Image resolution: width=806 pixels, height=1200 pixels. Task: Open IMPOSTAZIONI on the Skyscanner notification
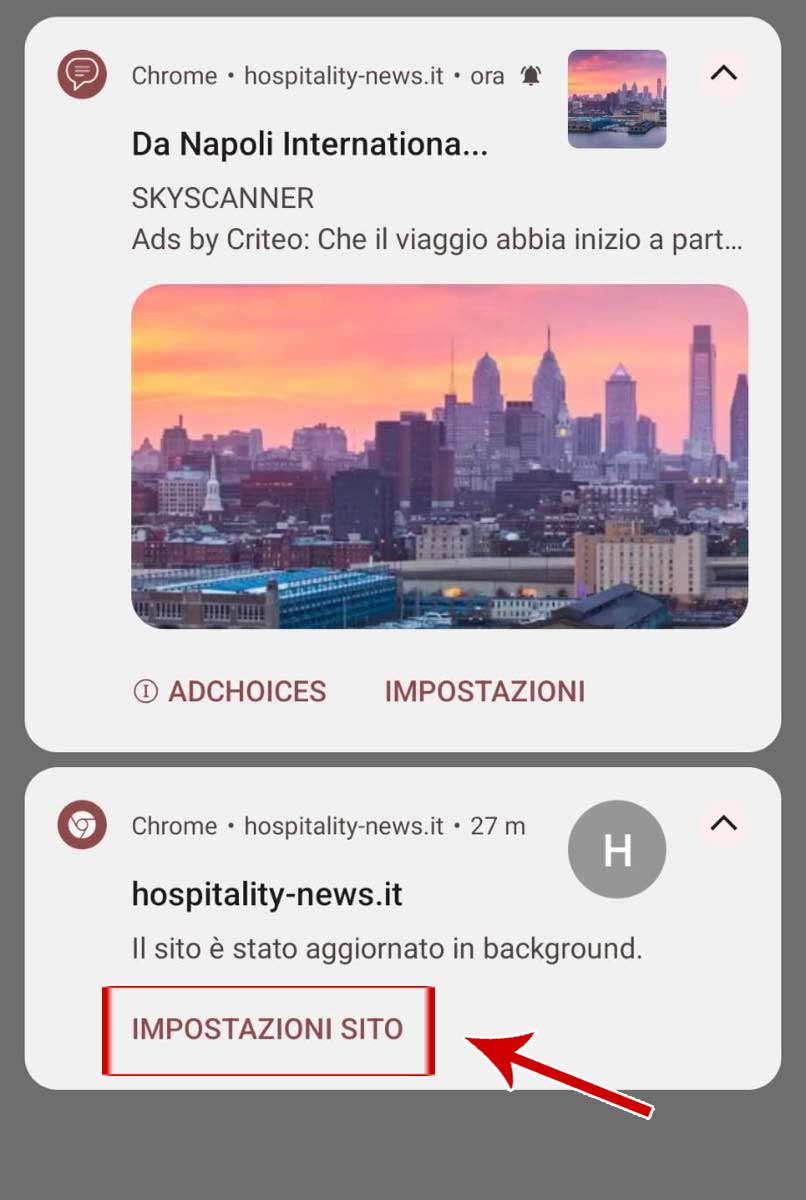(x=484, y=691)
